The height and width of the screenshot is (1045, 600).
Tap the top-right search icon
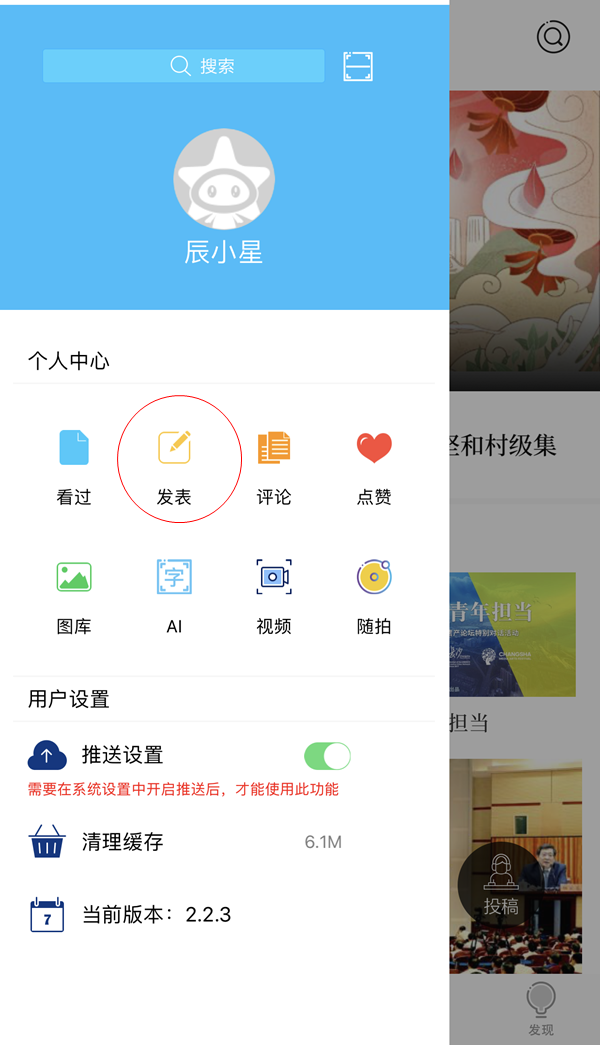coord(553,37)
